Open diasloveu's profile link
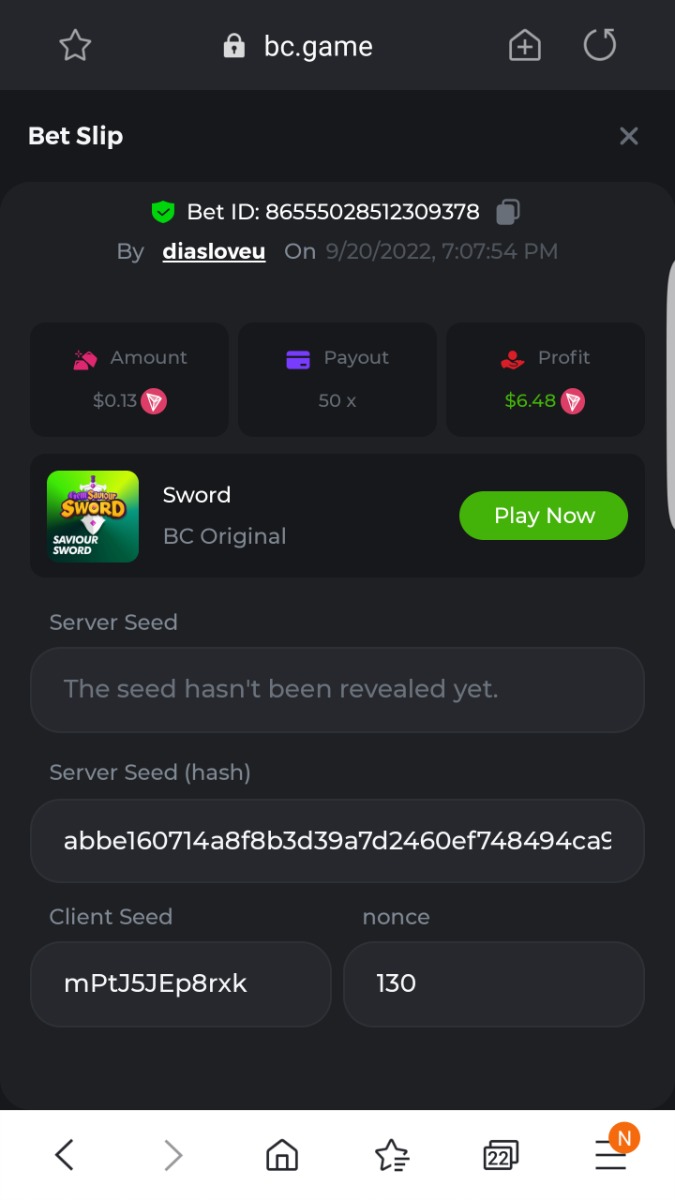 [x=214, y=251]
